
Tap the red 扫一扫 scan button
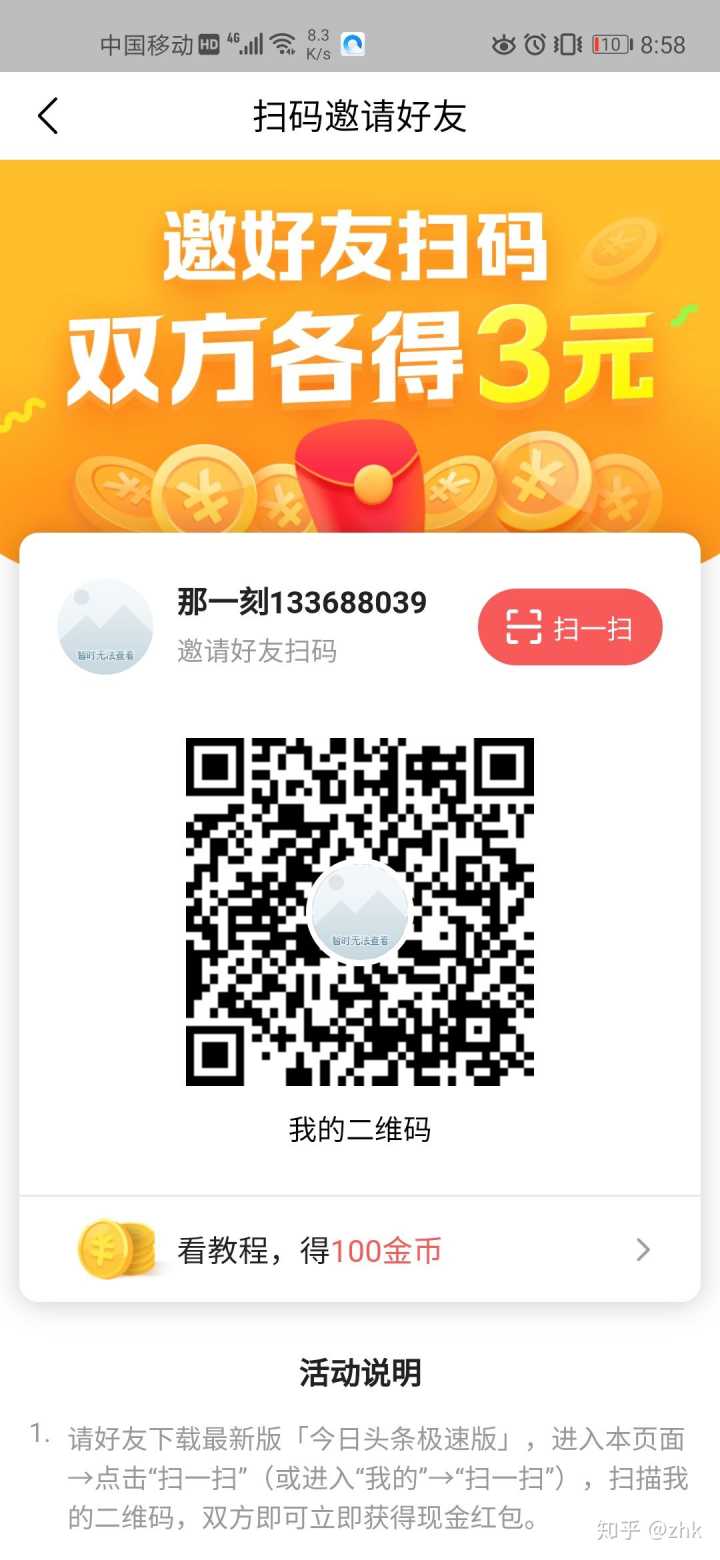click(x=569, y=627)
